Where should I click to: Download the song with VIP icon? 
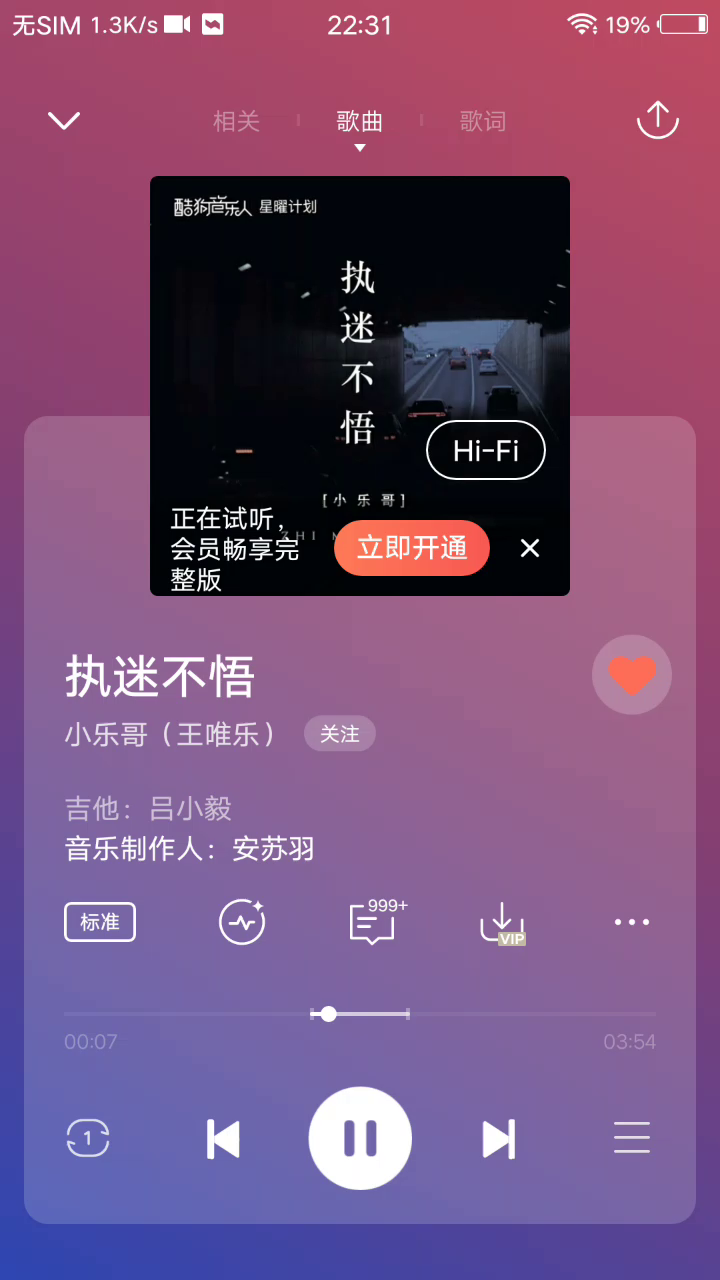(502, 922)
